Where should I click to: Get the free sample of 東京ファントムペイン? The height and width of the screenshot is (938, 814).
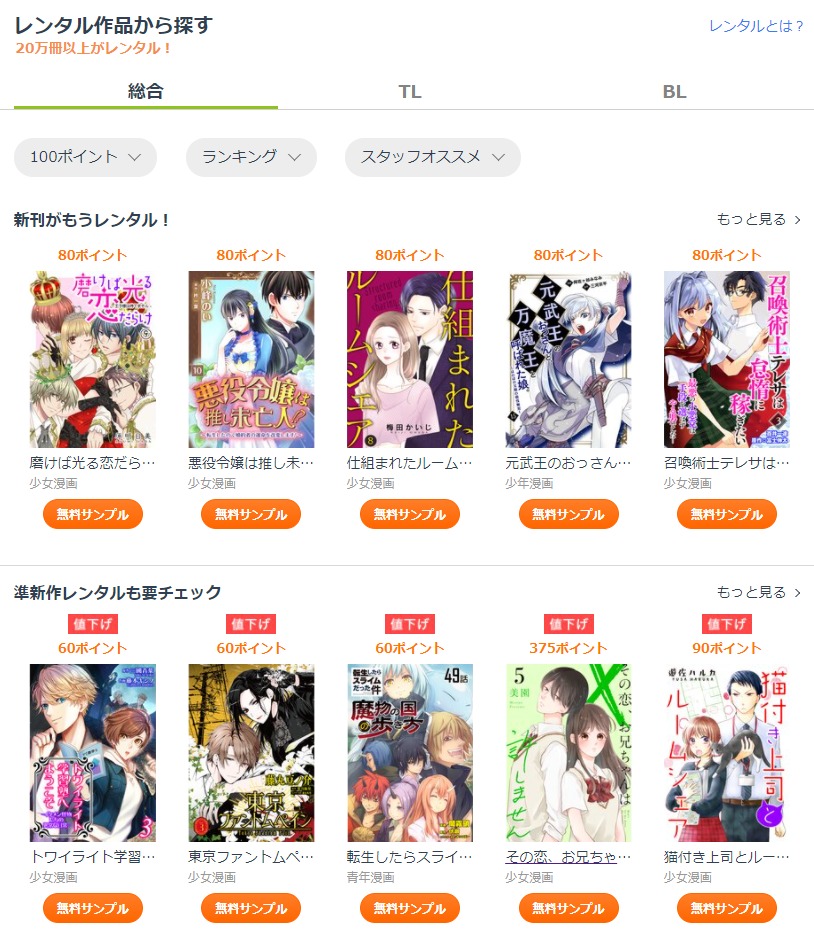tap(251, 908)
